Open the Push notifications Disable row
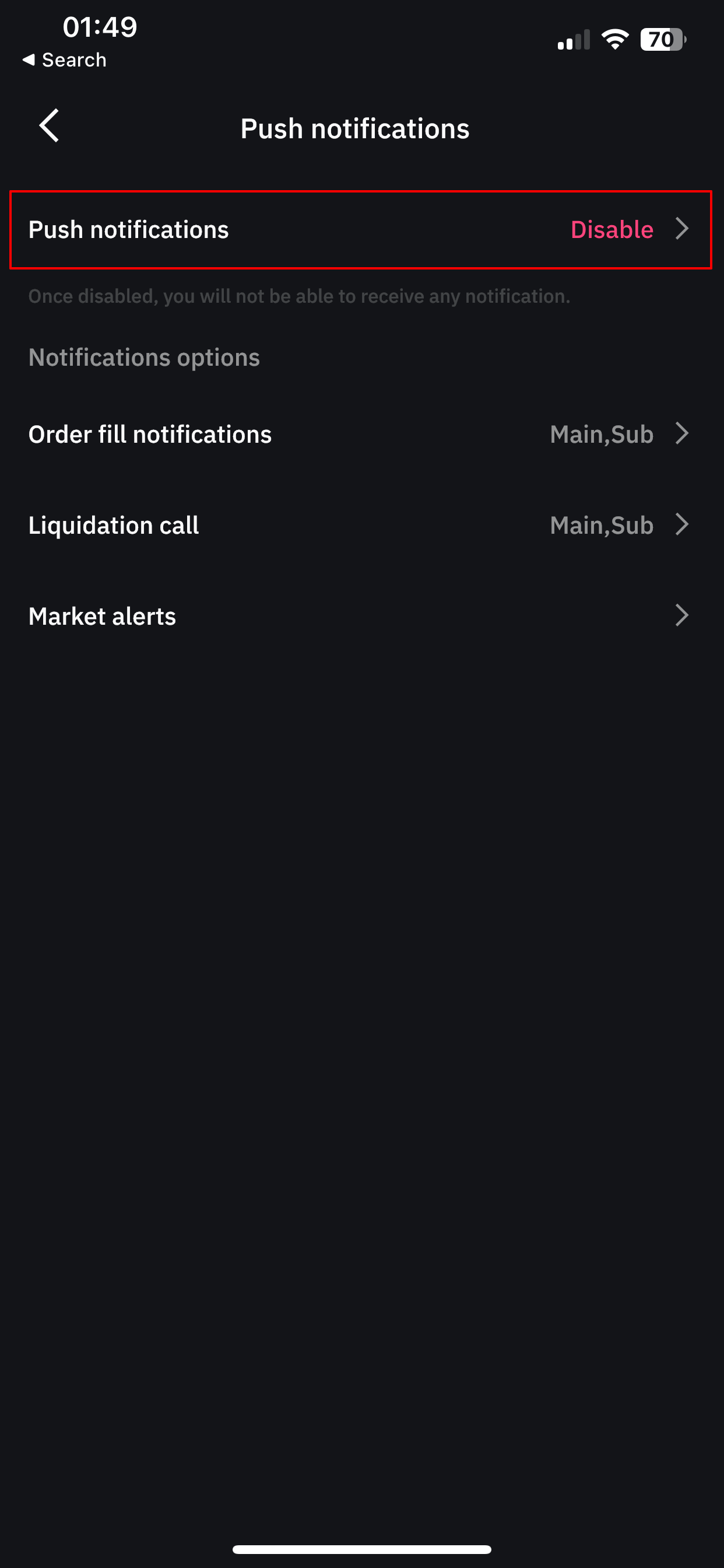The image size is (724, 1568). [x=361, y=229]
